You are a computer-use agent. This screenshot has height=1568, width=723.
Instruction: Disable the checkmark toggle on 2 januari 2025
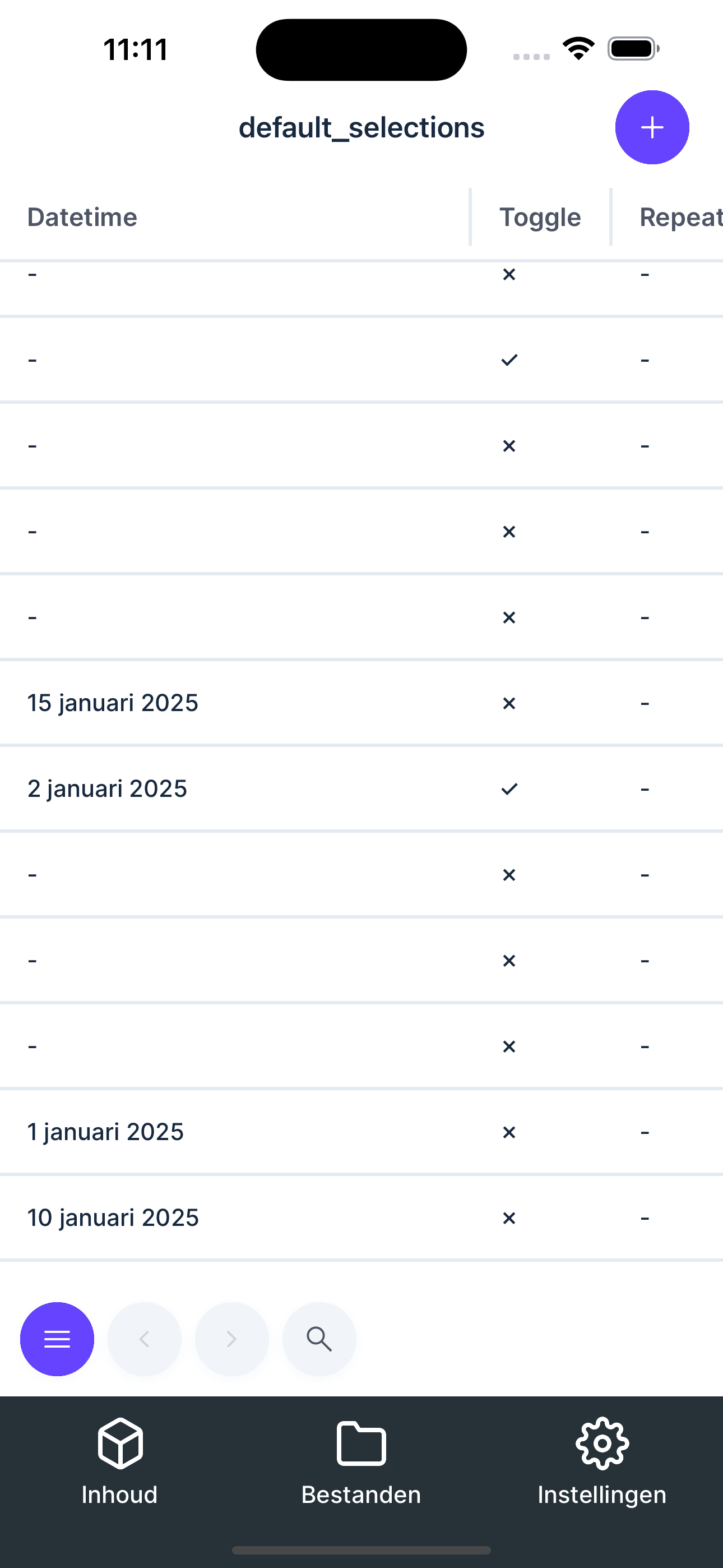tap(509, 789)
